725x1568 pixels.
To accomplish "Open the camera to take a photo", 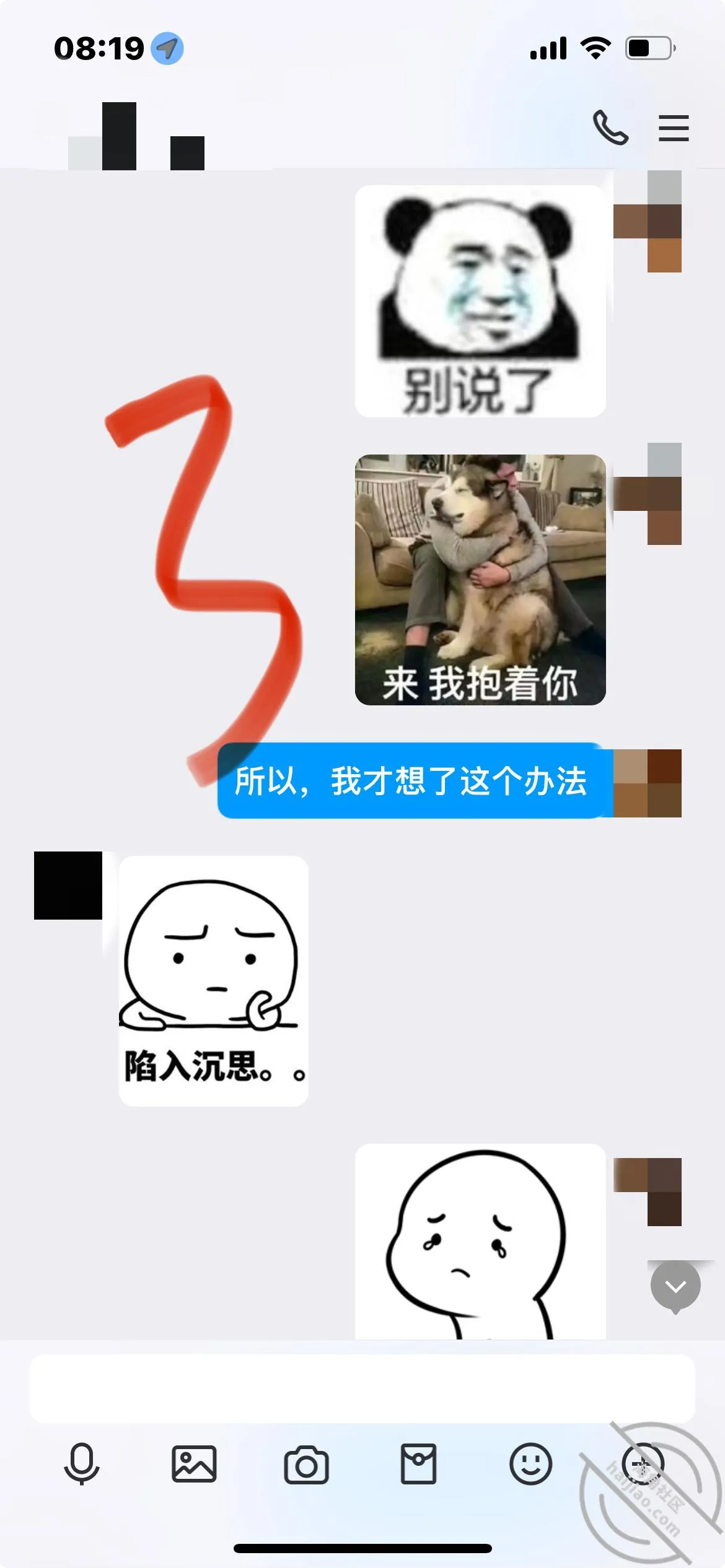I will click(306, 1465).
